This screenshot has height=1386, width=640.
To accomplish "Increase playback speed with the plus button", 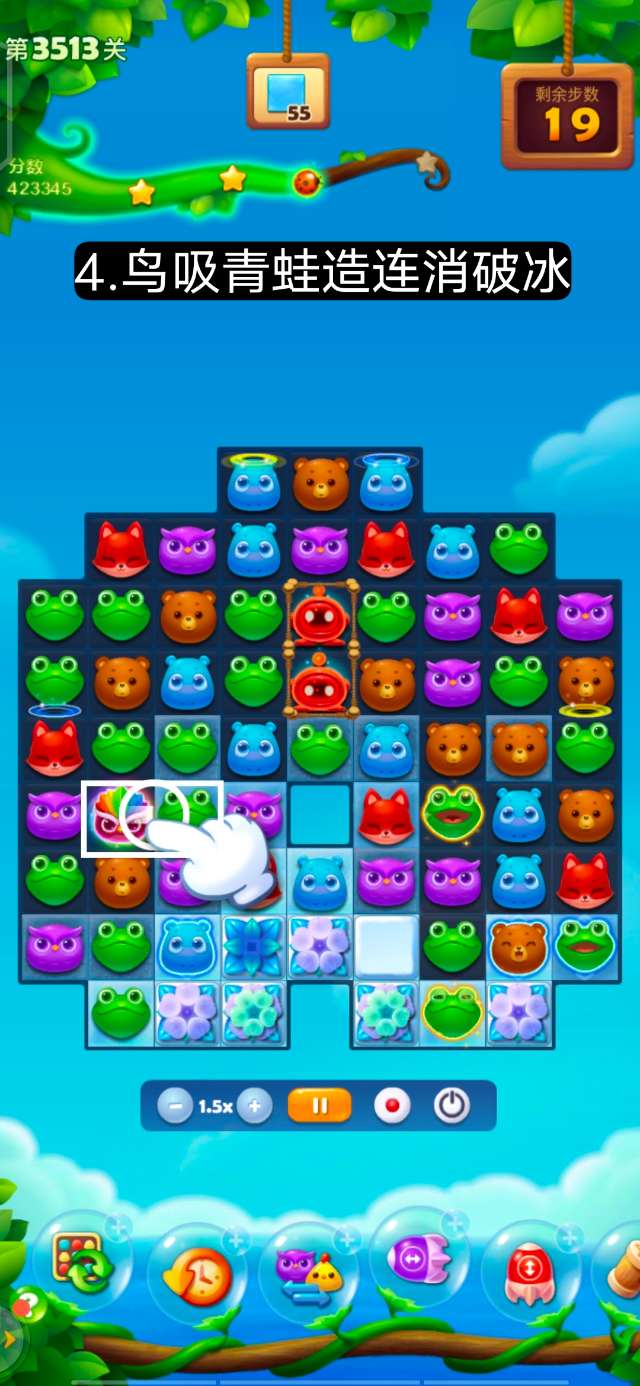I will 255,1106.
